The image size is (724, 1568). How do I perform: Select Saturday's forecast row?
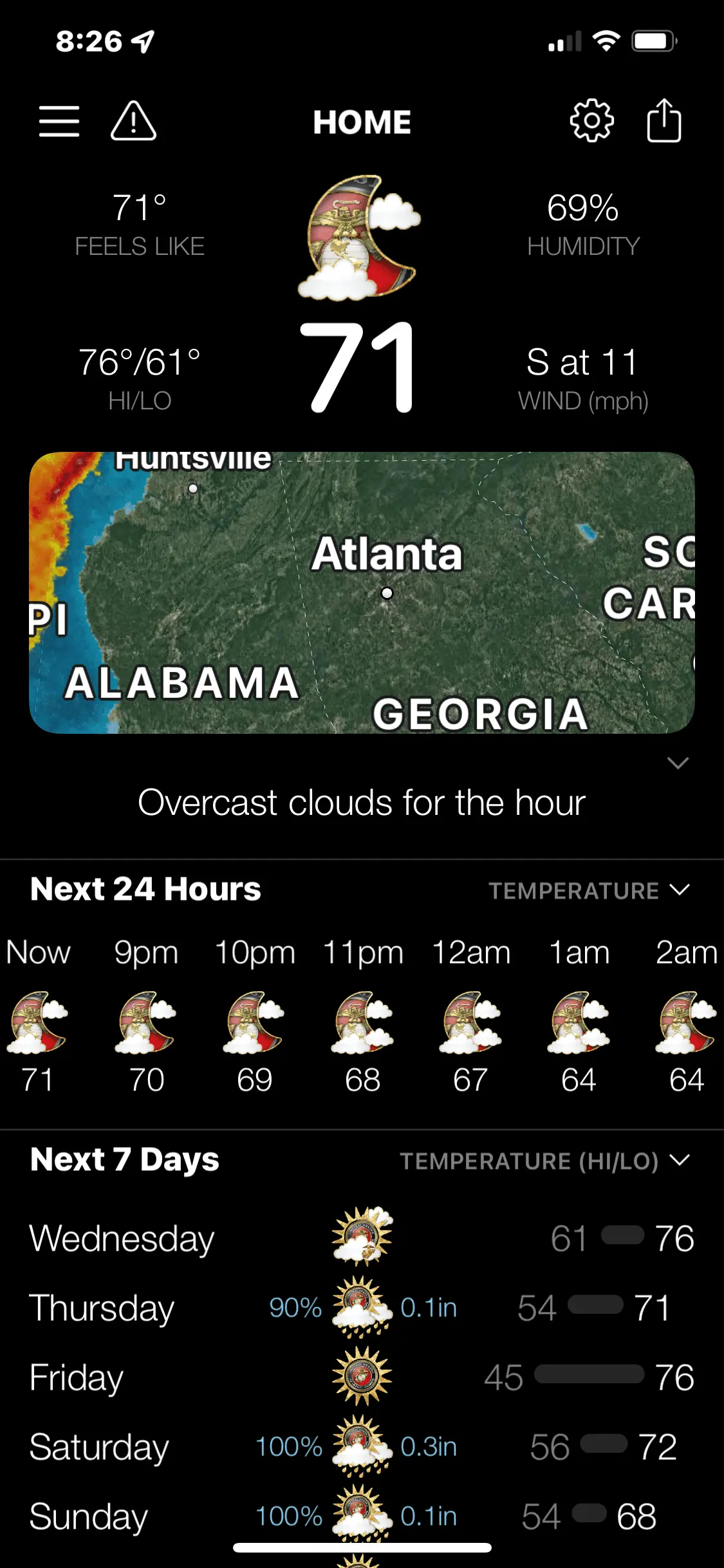(x=362, y=1447)
